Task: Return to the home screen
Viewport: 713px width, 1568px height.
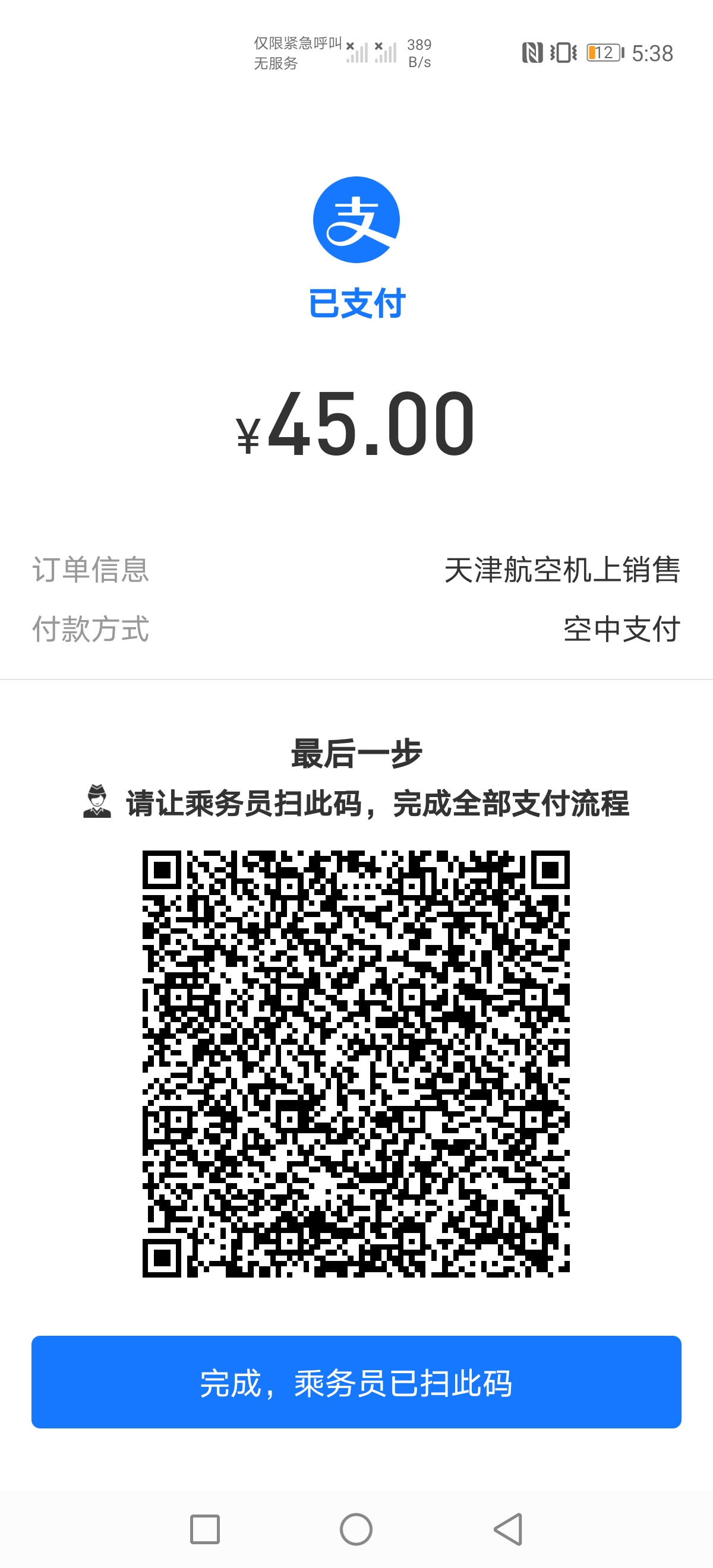Action: 356,1529
